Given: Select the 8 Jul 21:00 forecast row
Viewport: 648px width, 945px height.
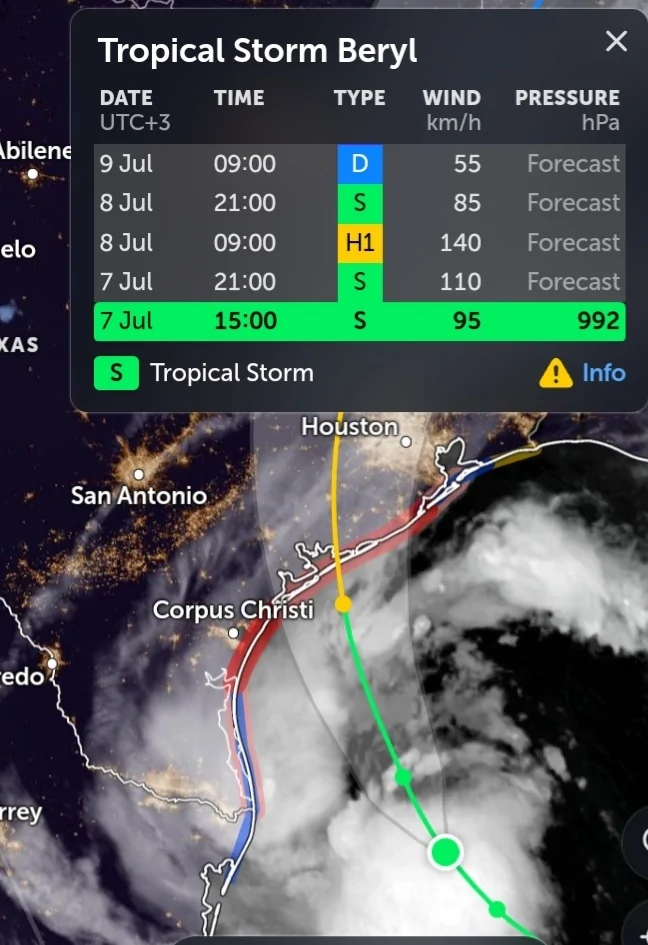Looking at the screenshot, I should [359, 203].
